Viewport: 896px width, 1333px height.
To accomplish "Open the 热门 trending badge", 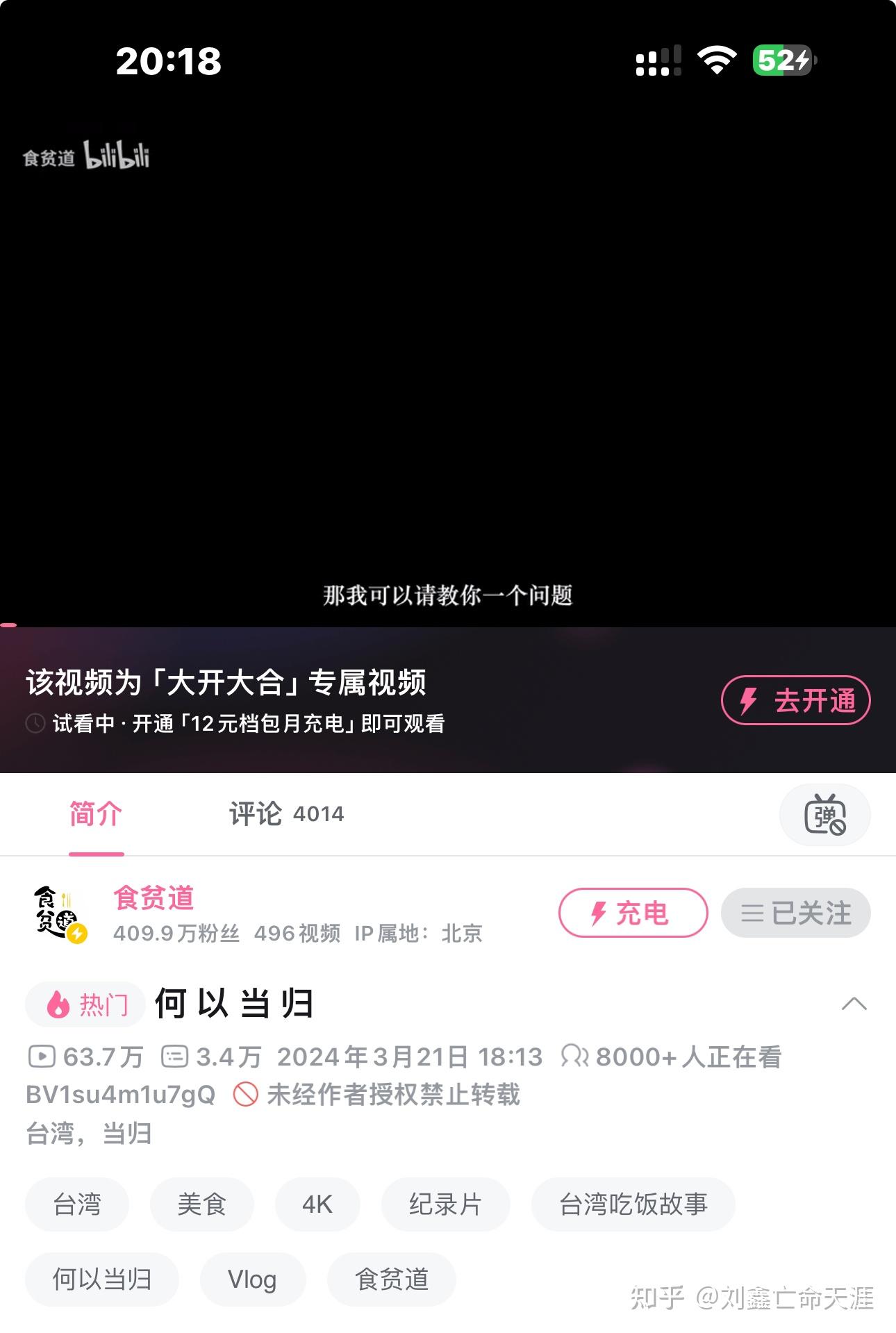I will (x=85, y=1004).
